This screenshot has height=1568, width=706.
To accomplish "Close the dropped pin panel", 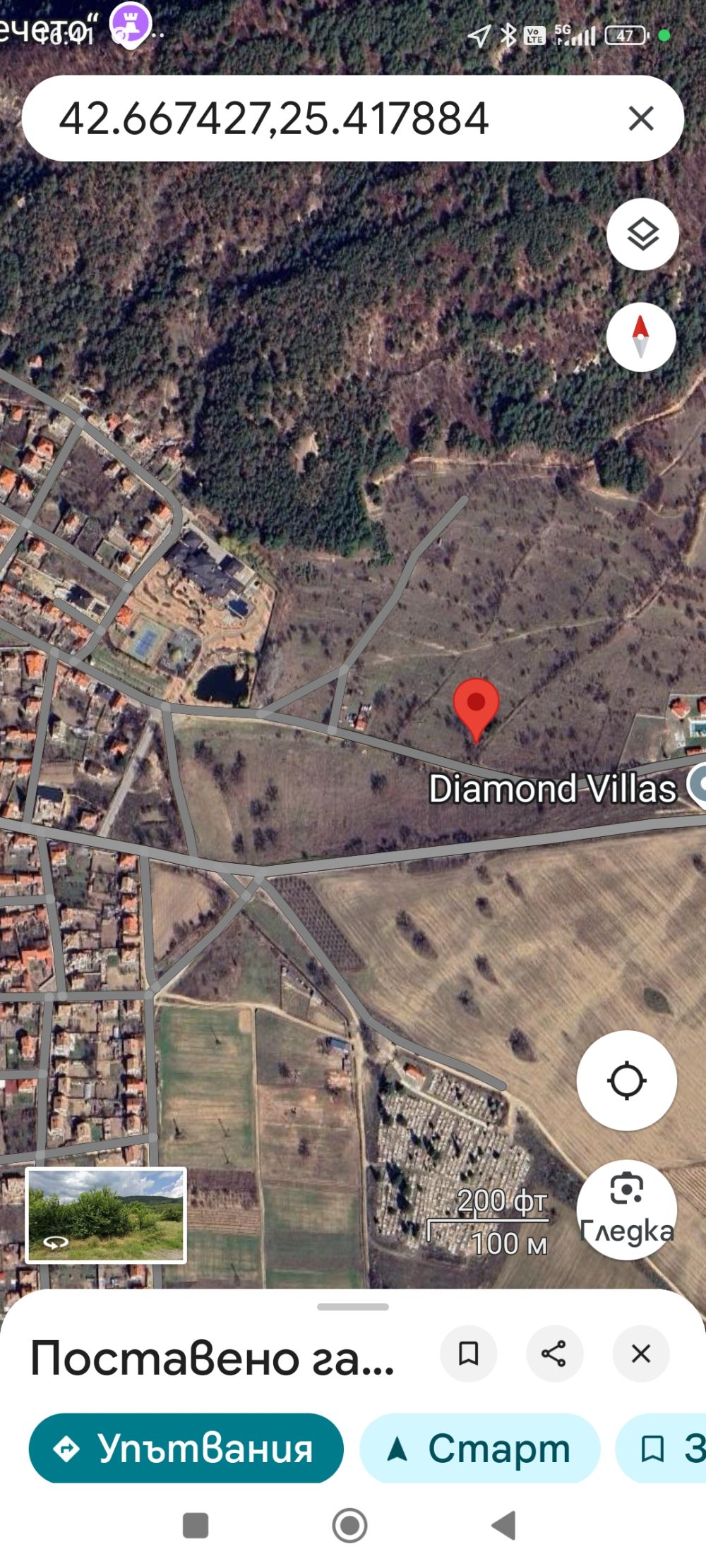I will [x=640, y=1353].
